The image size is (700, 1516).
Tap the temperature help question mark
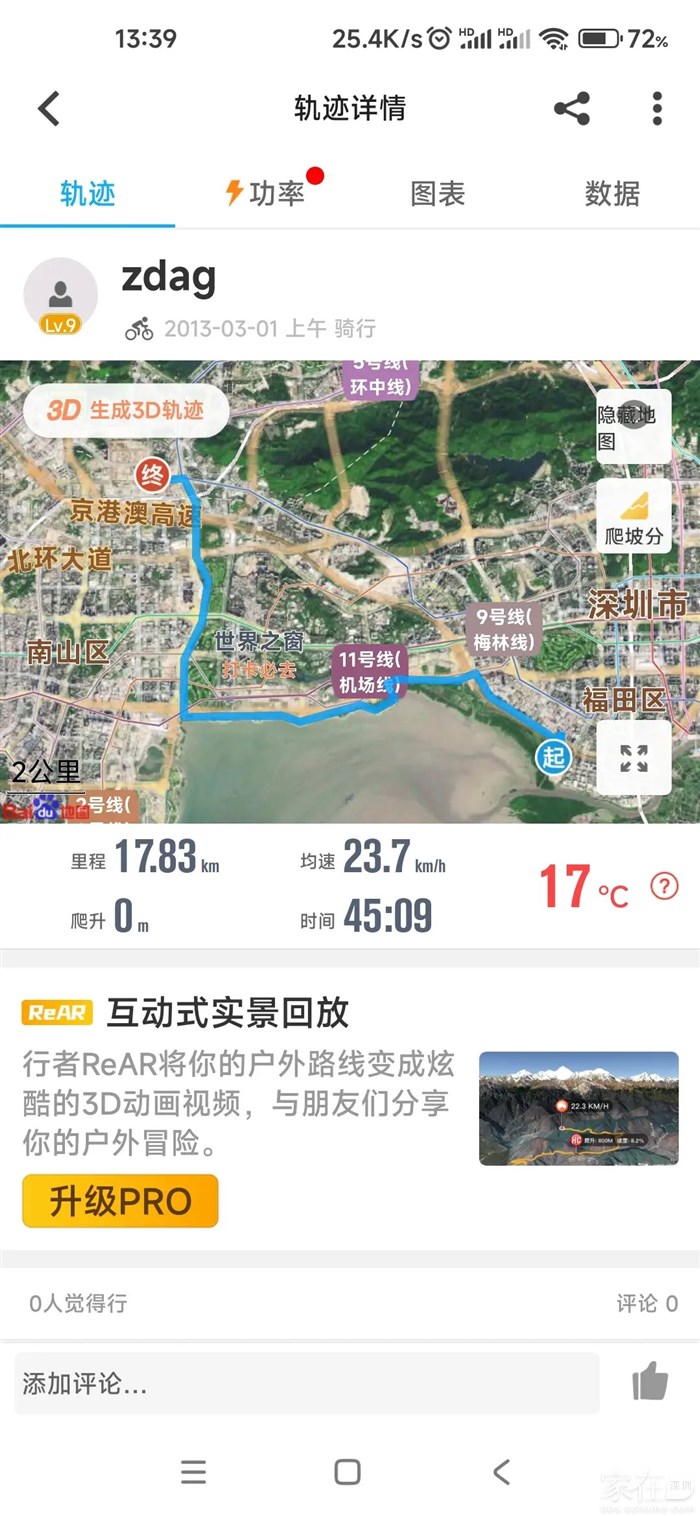point(664,885)
